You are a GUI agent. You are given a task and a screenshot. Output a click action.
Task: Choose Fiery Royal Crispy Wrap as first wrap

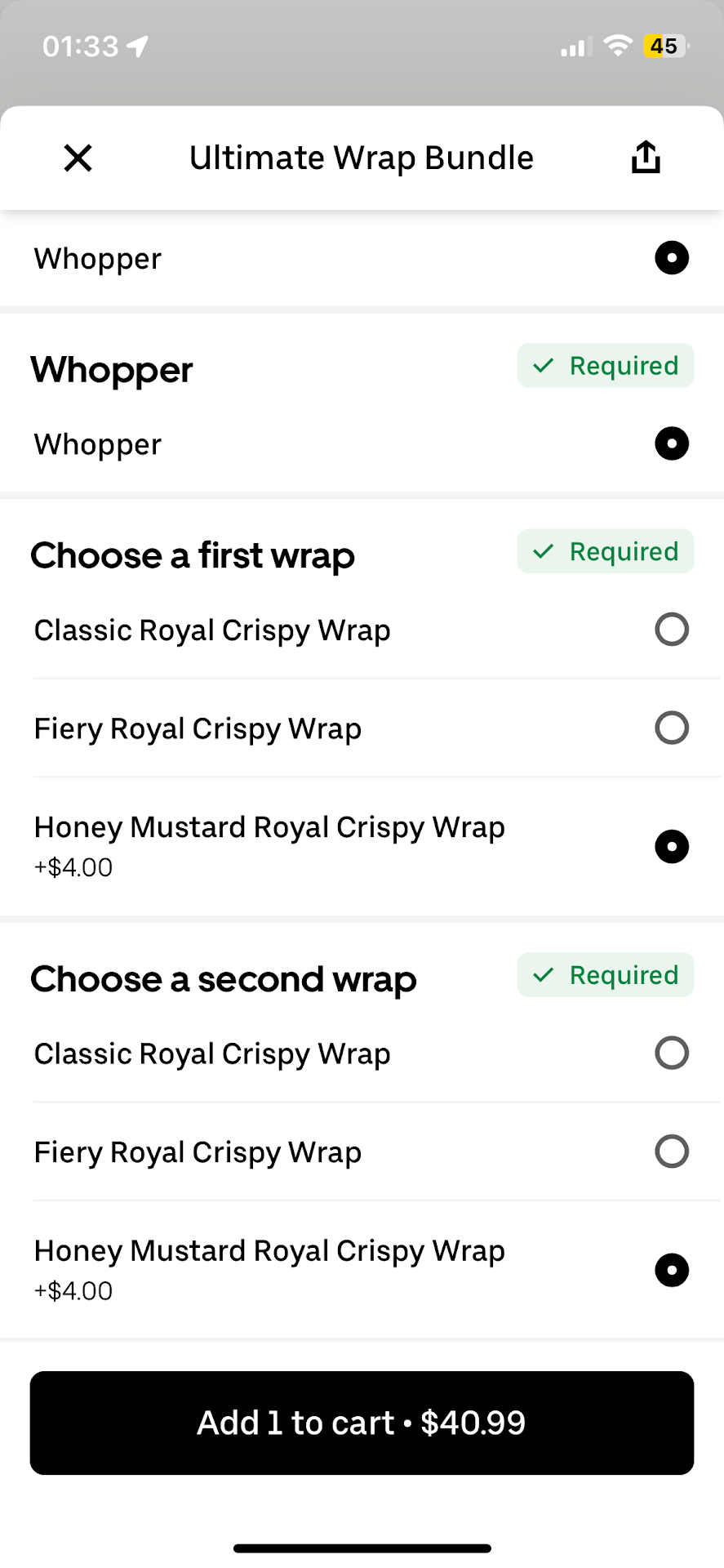click(x=671, y=728)
